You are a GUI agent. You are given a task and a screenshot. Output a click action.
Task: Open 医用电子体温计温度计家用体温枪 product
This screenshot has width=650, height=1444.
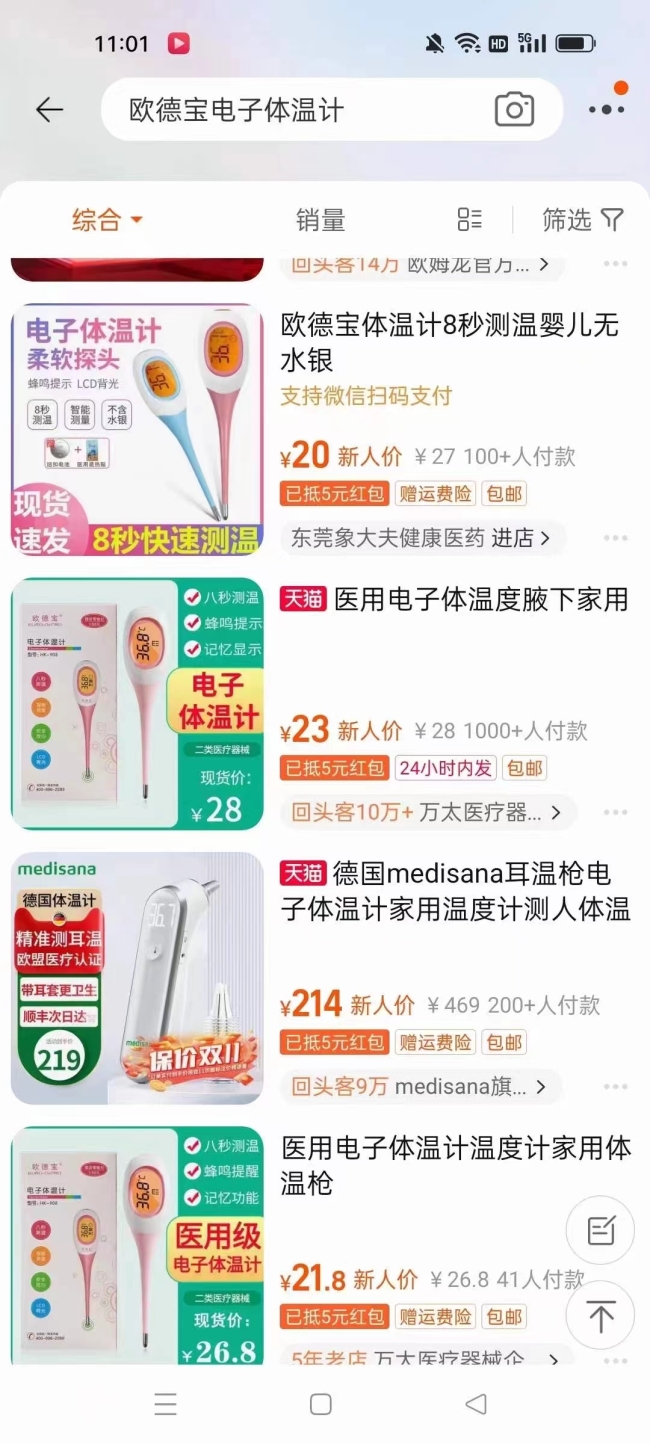point(456,1166)
